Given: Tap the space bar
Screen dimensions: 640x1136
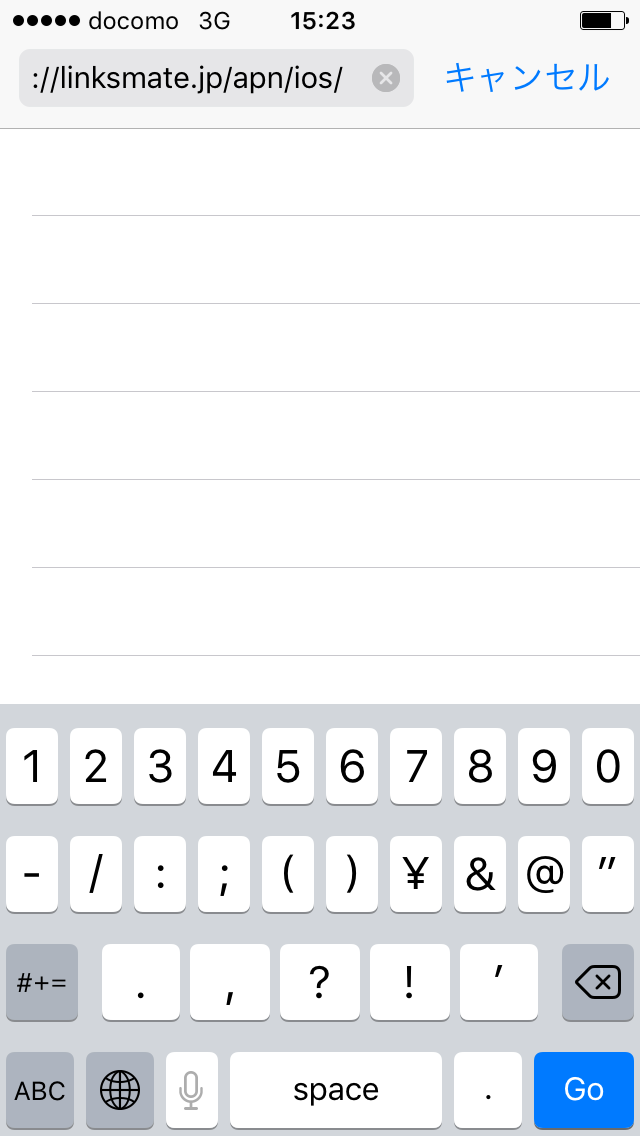Looking at the screenshot, I should click(x=336, y=1090).
